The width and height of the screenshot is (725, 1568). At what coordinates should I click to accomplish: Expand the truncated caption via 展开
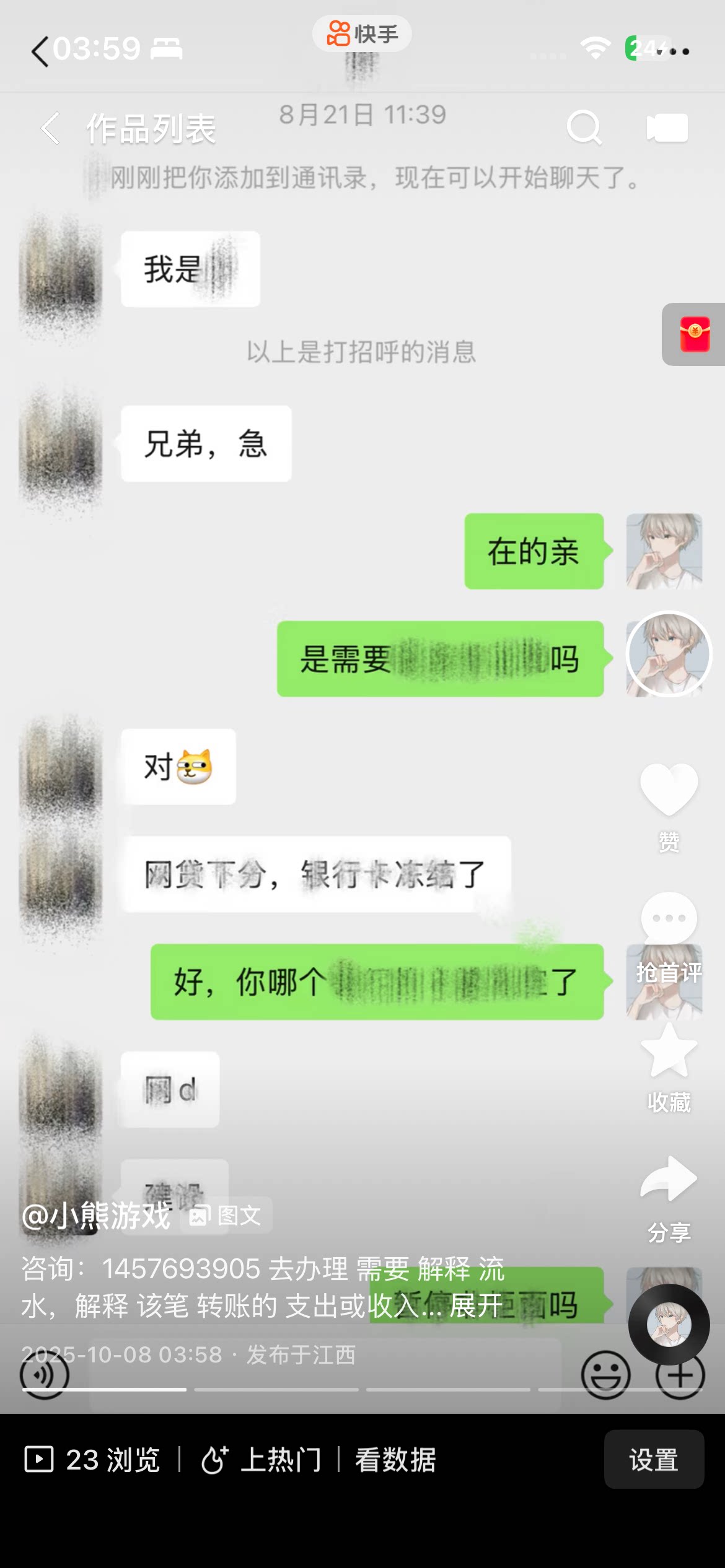pyautogui.click(x=475, y=1303)
